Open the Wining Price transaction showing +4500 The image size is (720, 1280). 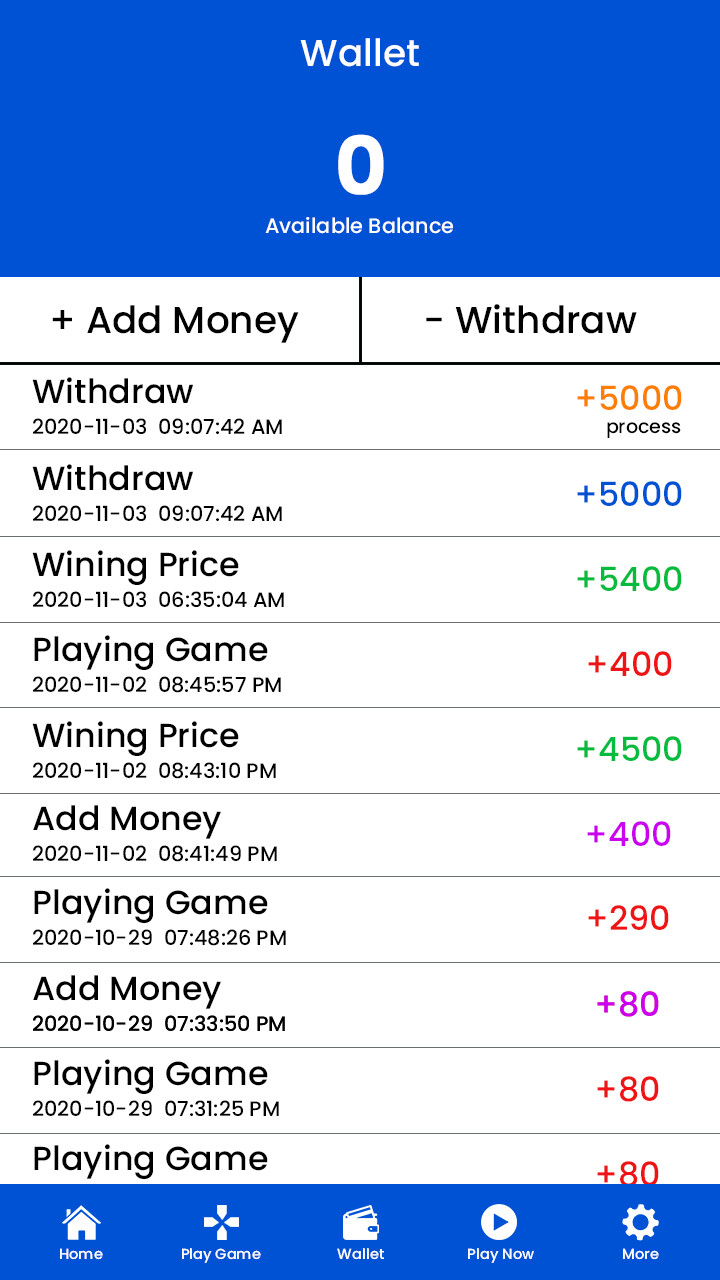coord(360,749)
